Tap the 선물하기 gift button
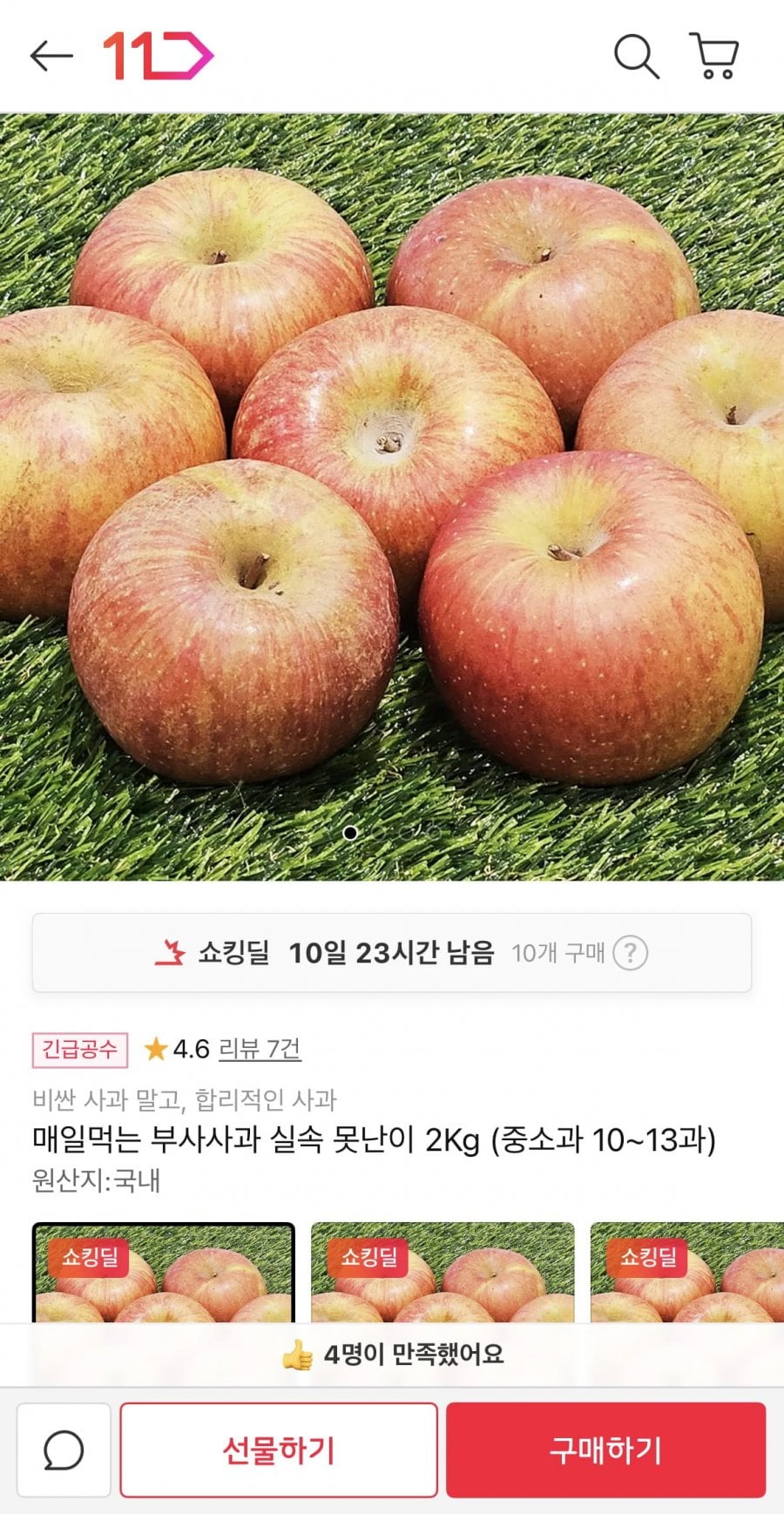 click(x=279, y=1450)
